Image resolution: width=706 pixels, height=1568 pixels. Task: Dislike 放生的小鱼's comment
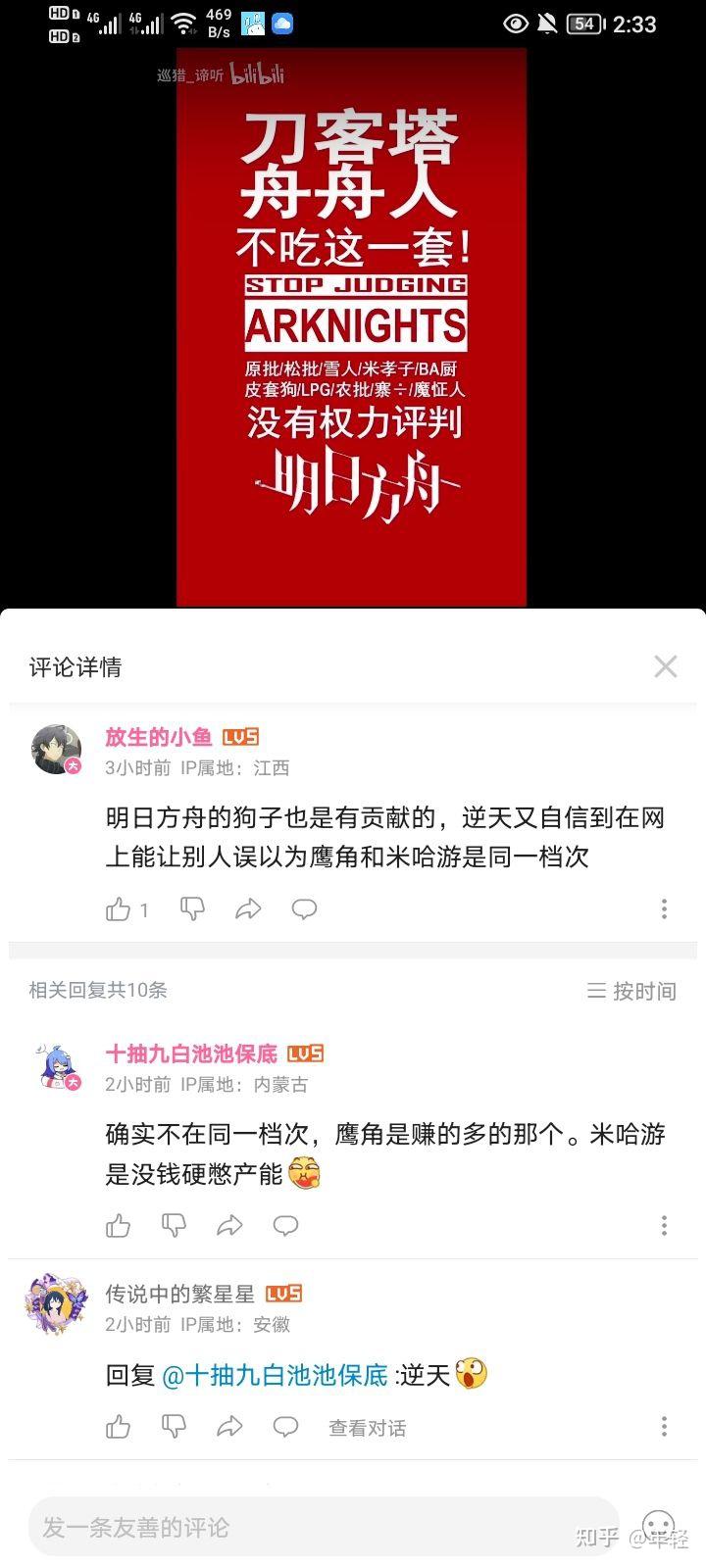tap(192, 909)
